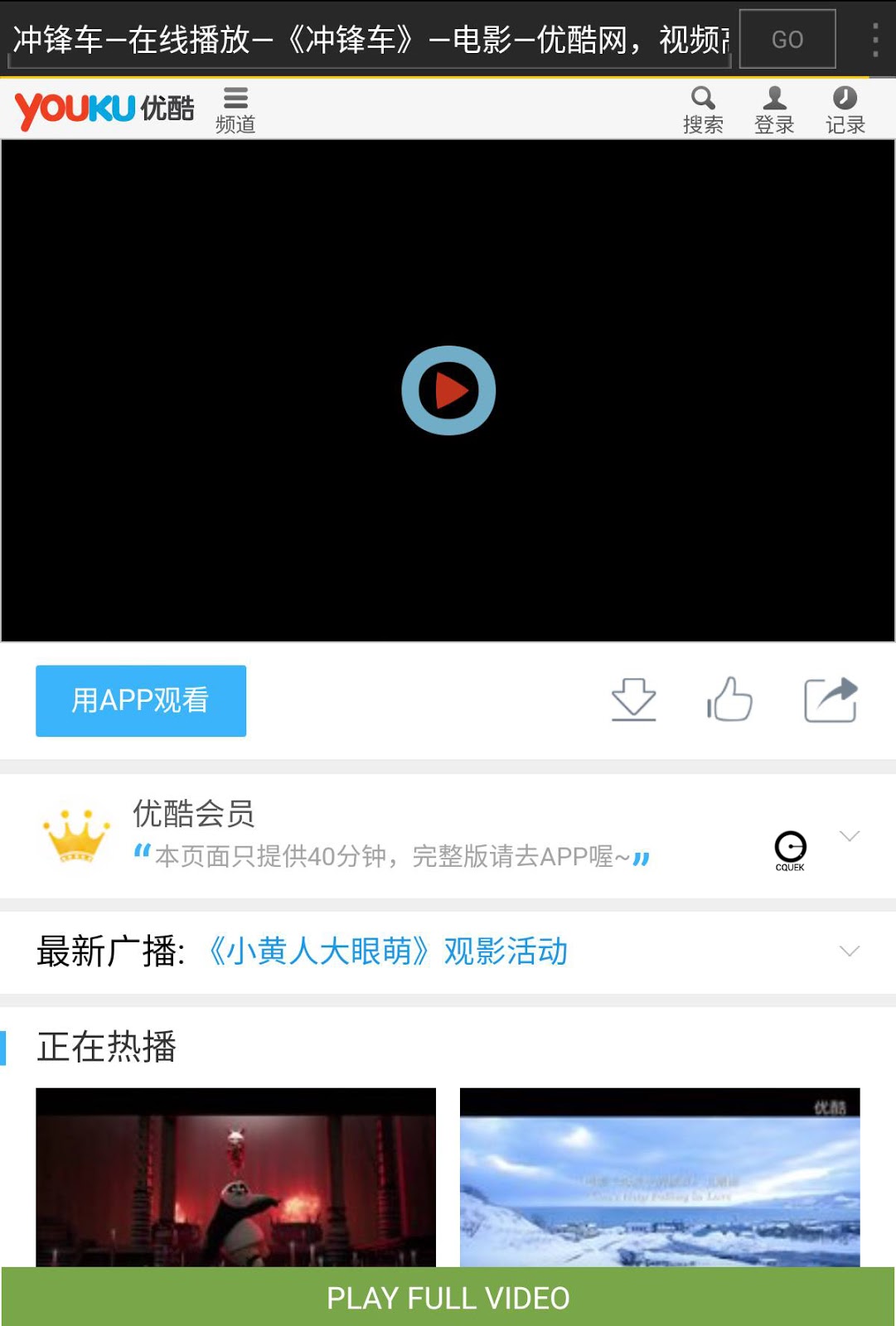Open the 《小黄人大眼萌》观影活动 link
Image resolution: width=896 pixels, height=1326 pixels.
[x=386, y=951]
